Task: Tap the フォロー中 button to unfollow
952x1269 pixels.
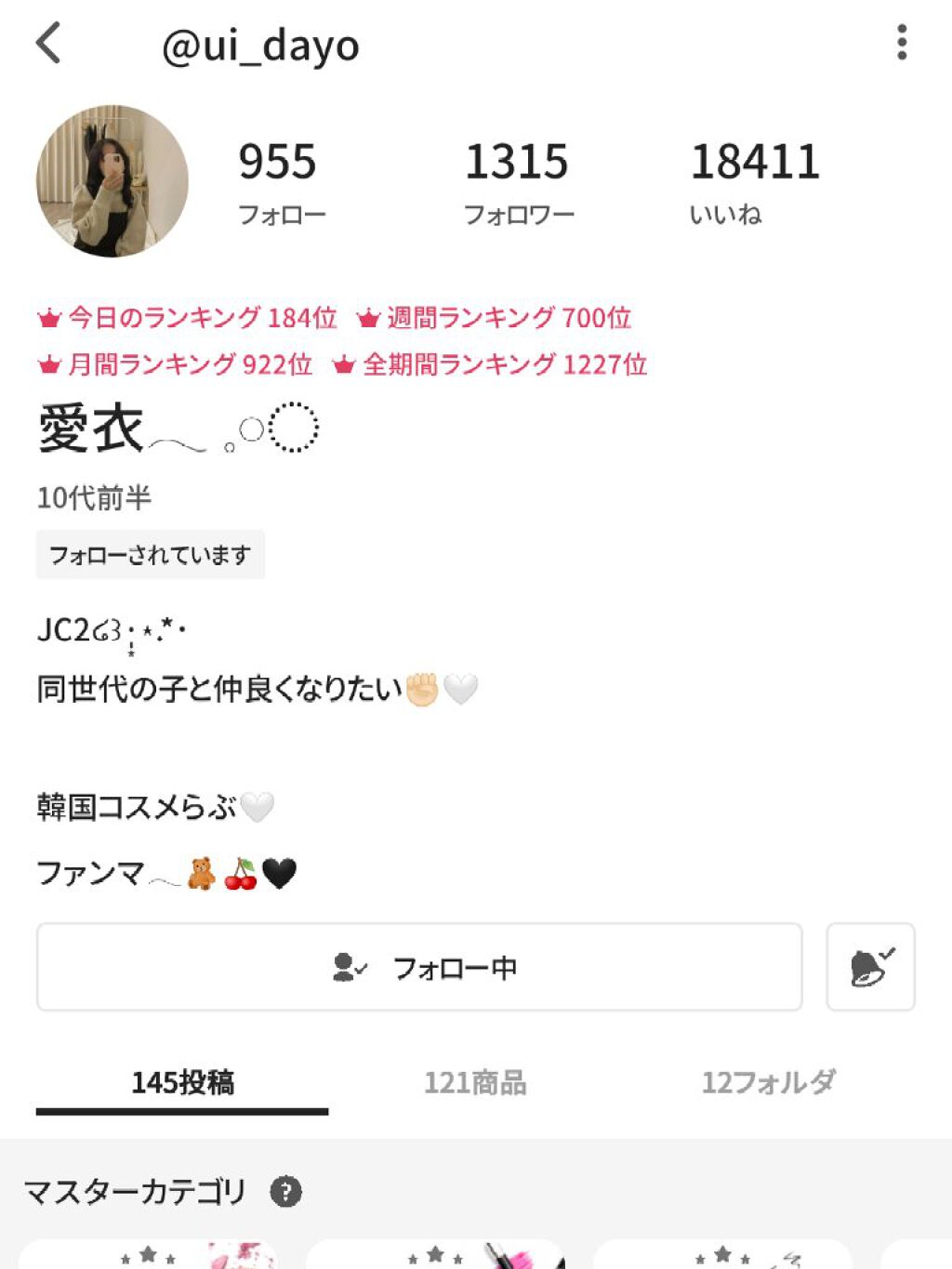Action: (x=419, y=967)
